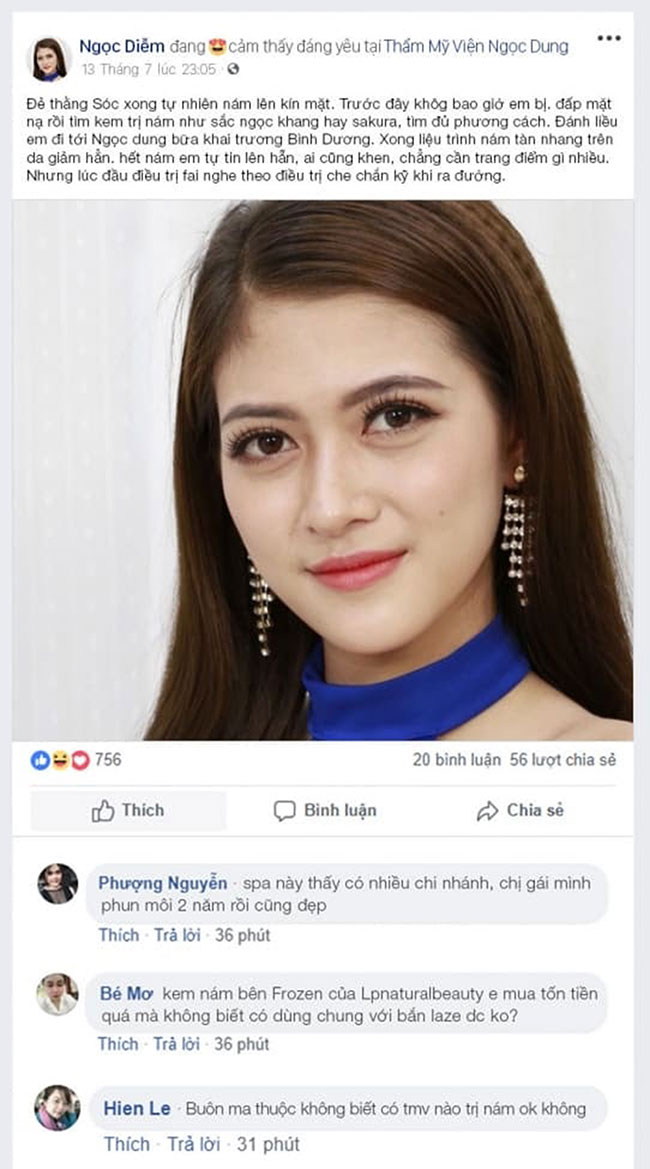
Task: Open the post's photo
Action: (323, 470)
